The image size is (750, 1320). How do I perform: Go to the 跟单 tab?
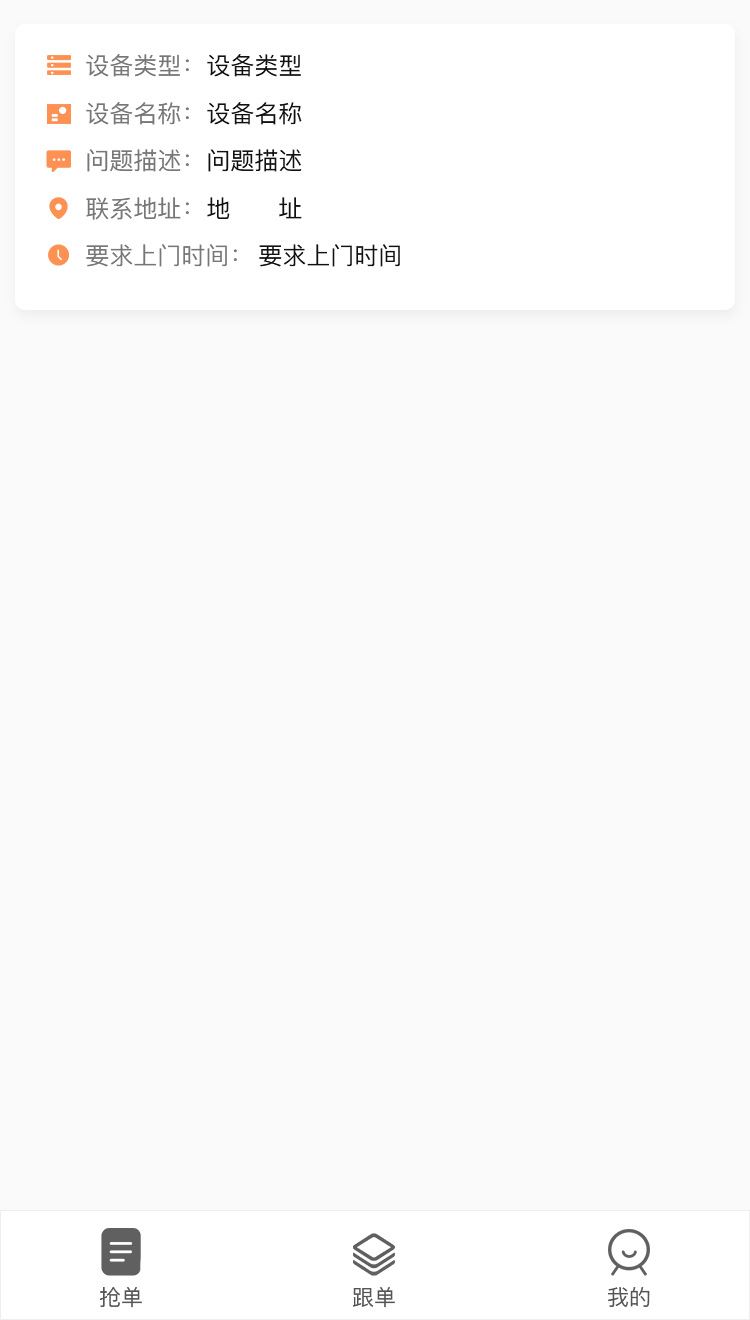point(374,1266)
